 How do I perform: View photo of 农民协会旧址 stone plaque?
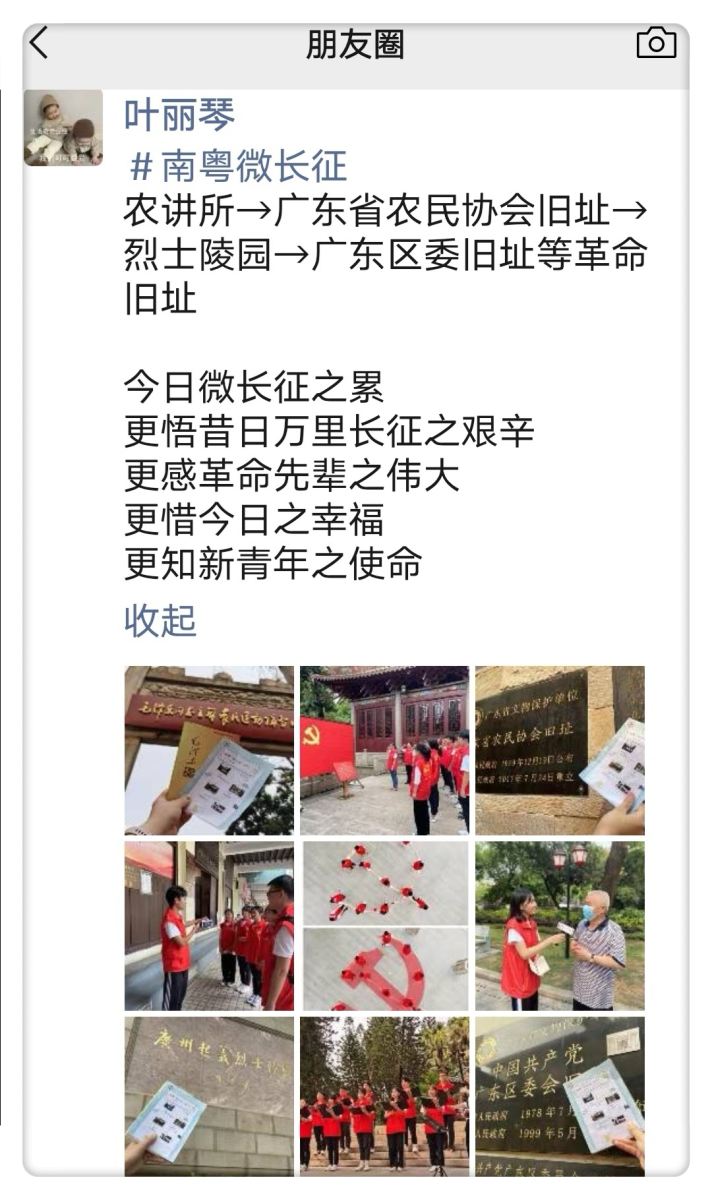559,750
